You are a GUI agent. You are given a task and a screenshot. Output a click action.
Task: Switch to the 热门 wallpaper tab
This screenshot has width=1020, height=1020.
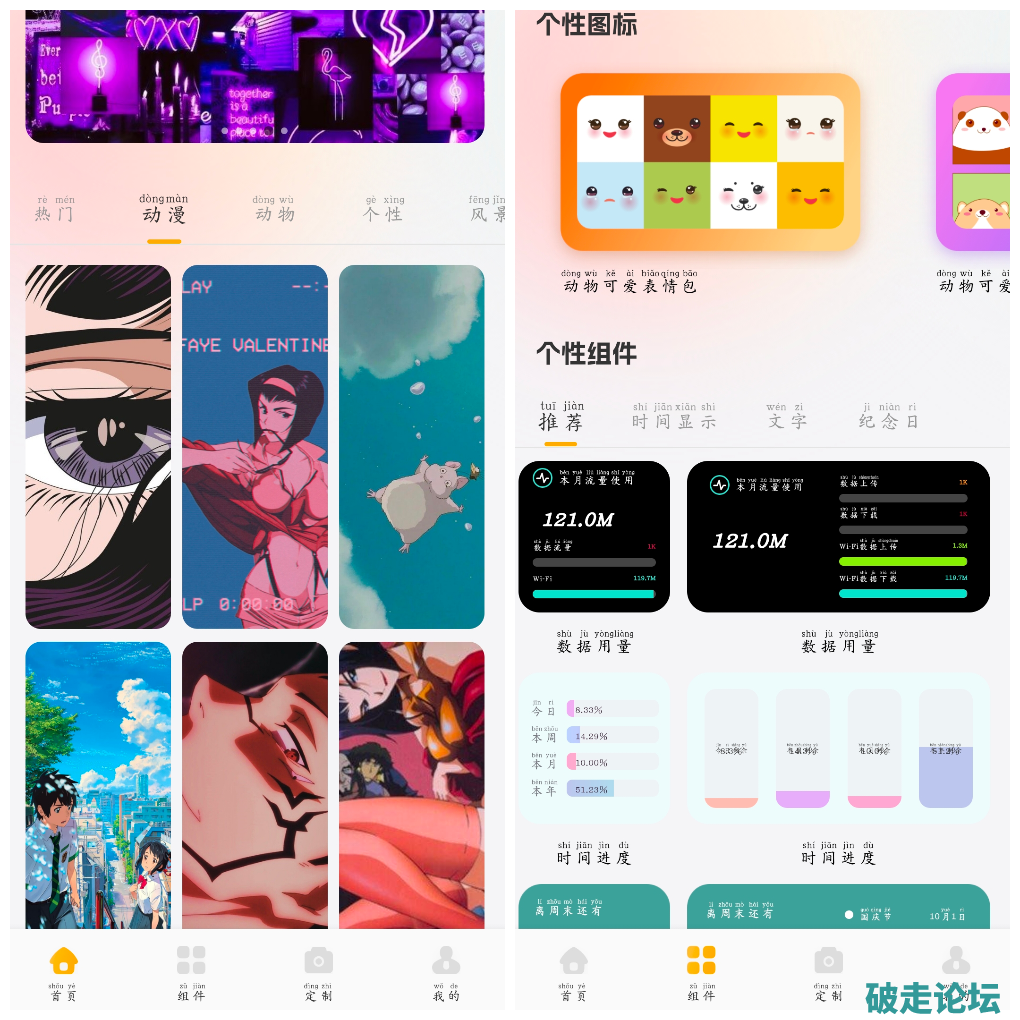click(x=54, y=212)
